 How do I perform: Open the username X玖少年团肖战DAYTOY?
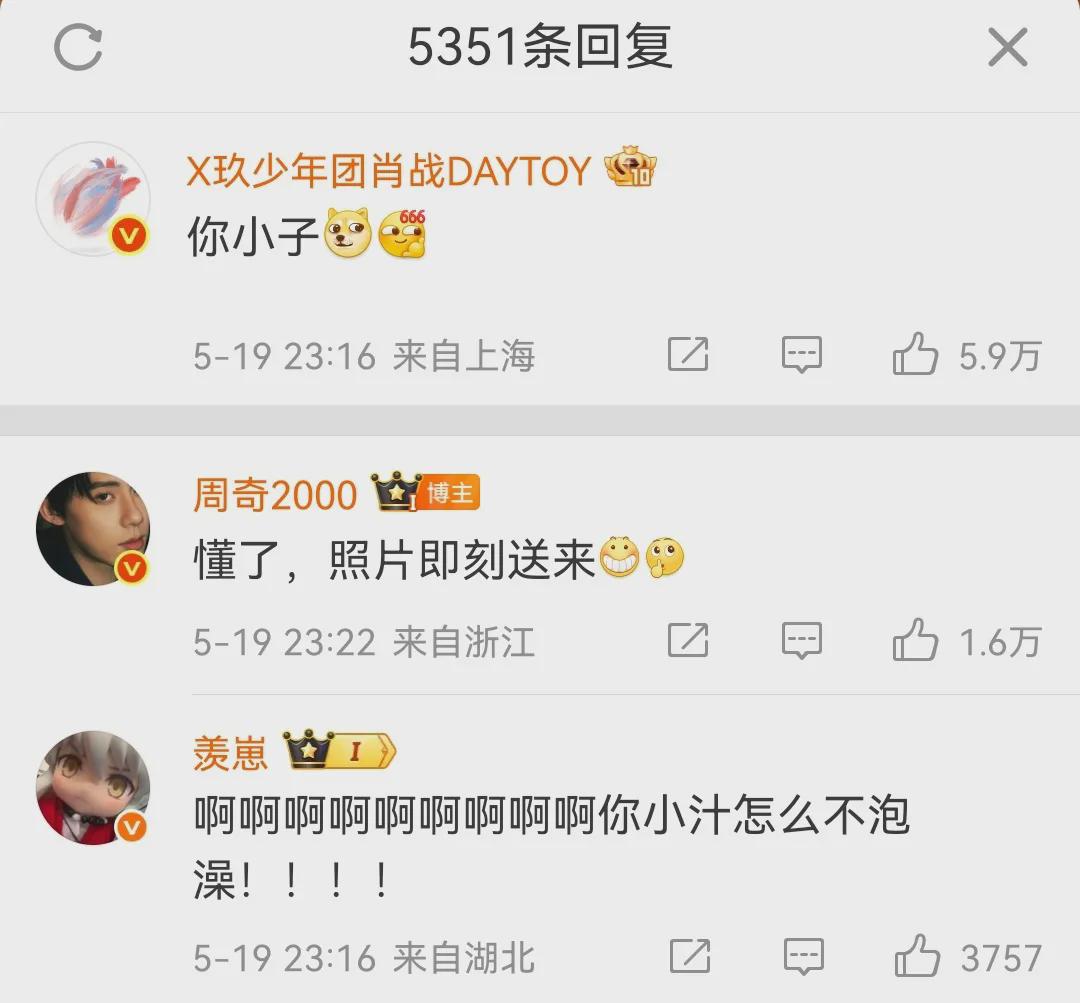coord(389,172)
